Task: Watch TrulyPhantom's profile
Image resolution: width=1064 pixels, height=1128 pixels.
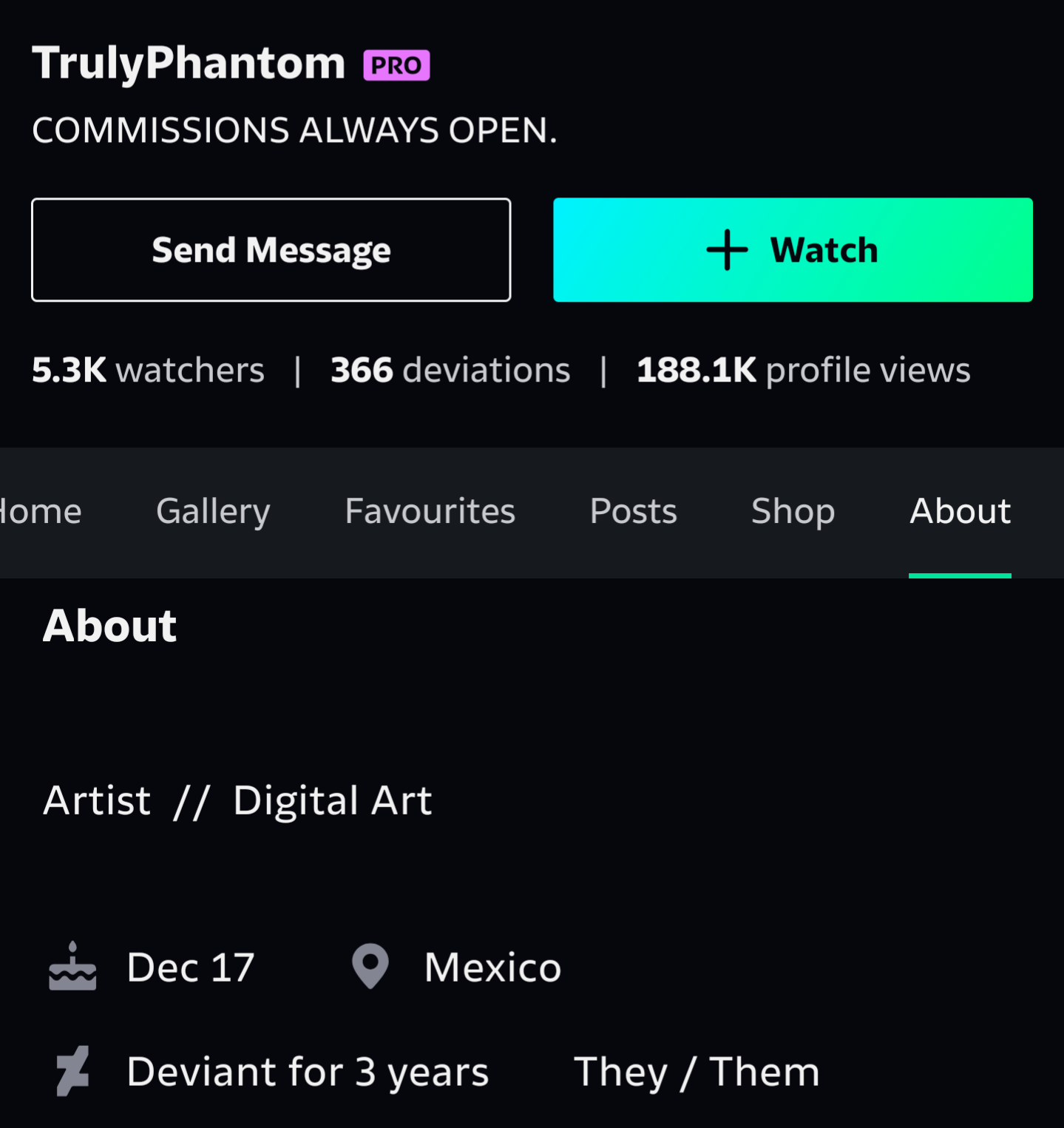Action: [x=792, y=250]
